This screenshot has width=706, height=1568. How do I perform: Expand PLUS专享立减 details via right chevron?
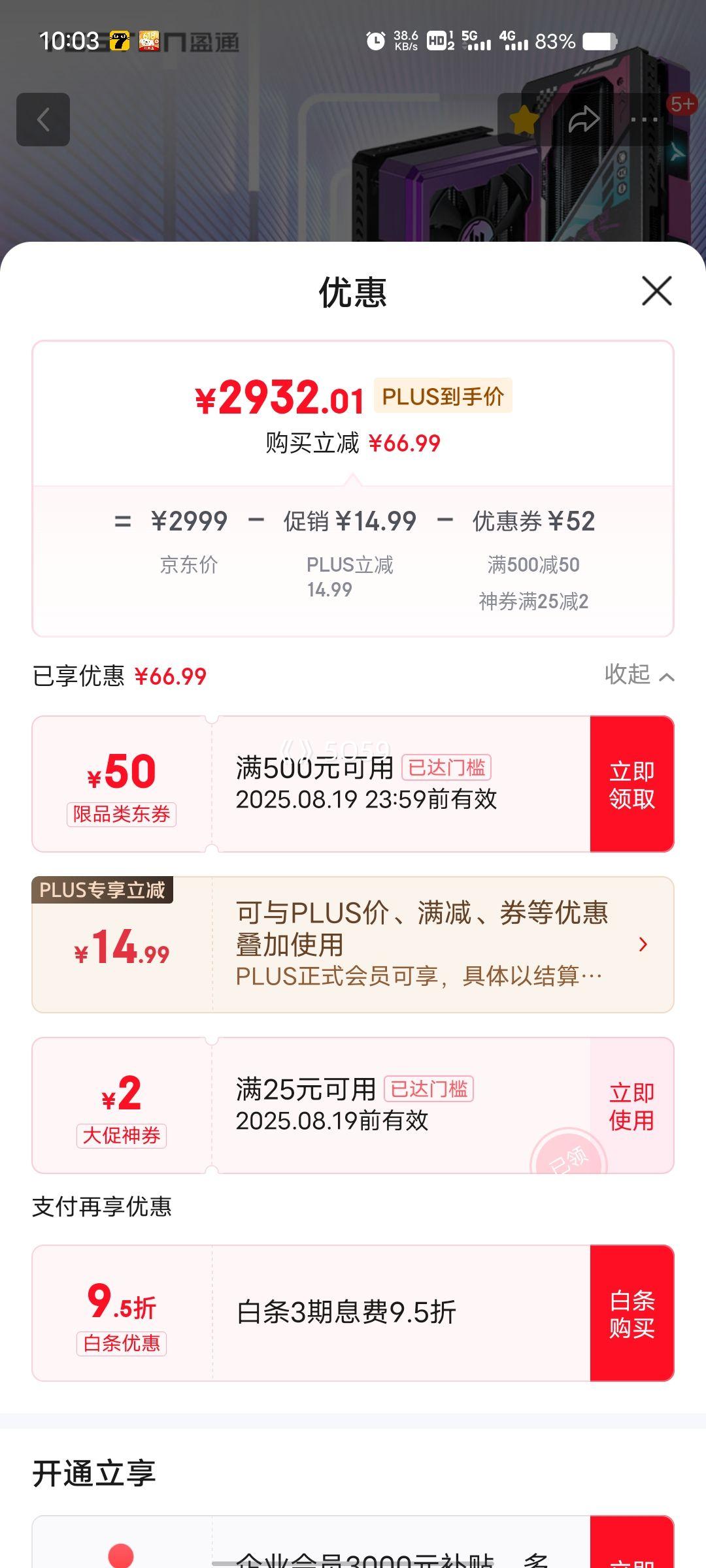[x=643, y=943]
